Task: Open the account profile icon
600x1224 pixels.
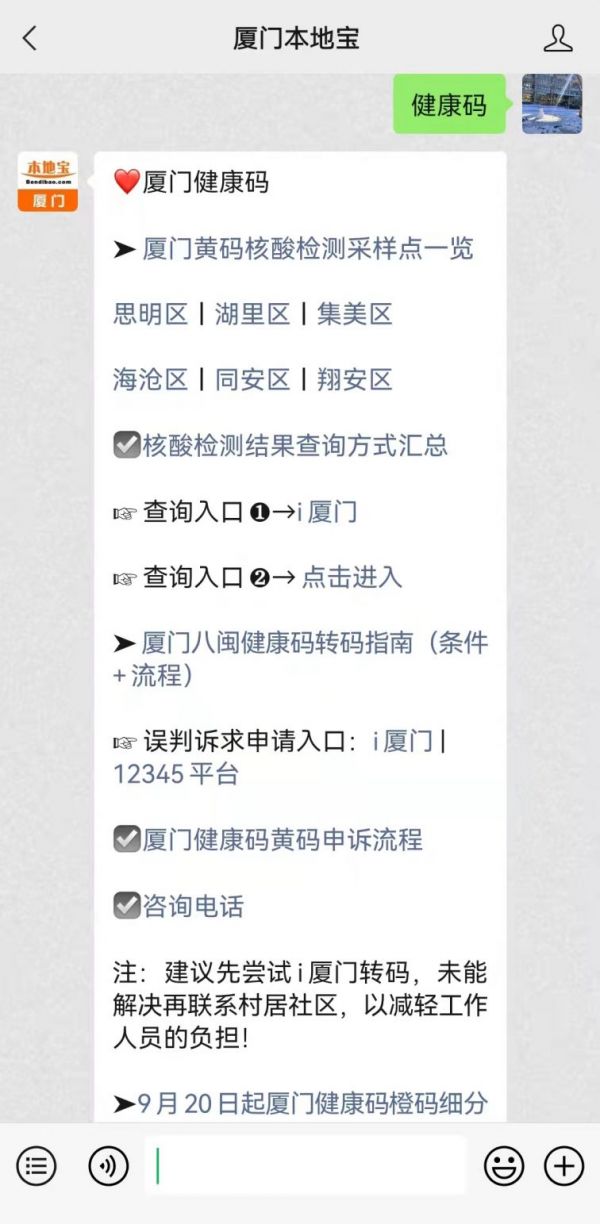Action: point(557,38)
